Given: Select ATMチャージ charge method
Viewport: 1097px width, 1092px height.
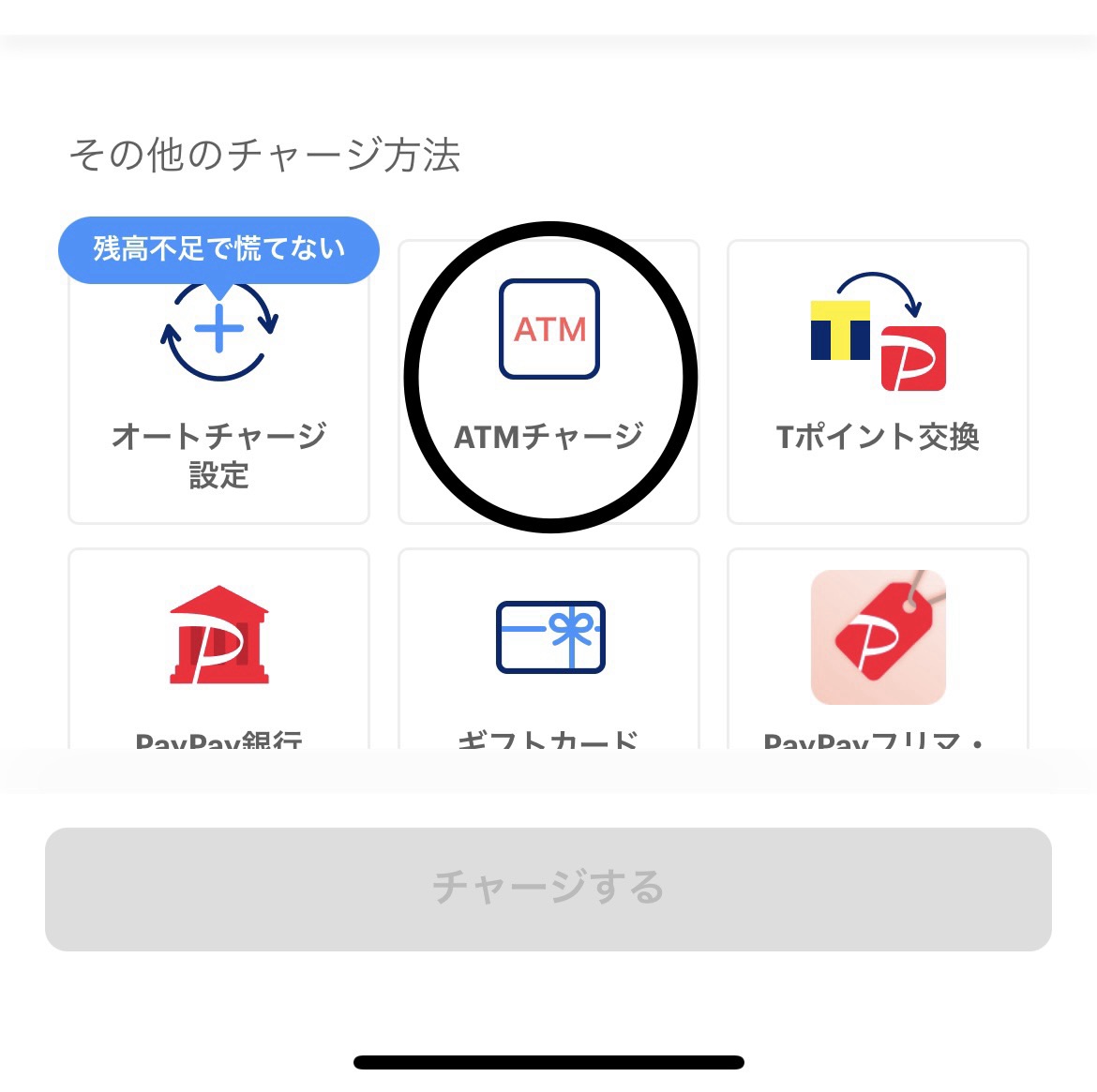Looking at the screenshot, I should point(548,380).
